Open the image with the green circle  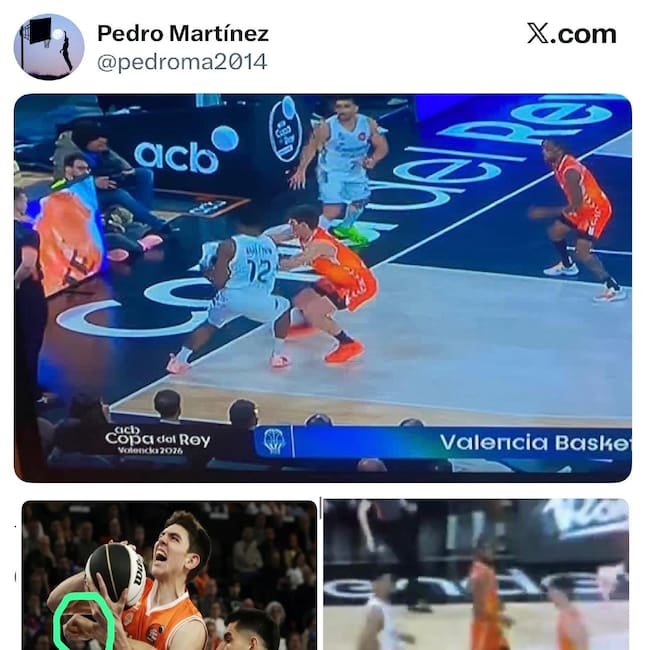pyautogui.click(x=169, y=574)
